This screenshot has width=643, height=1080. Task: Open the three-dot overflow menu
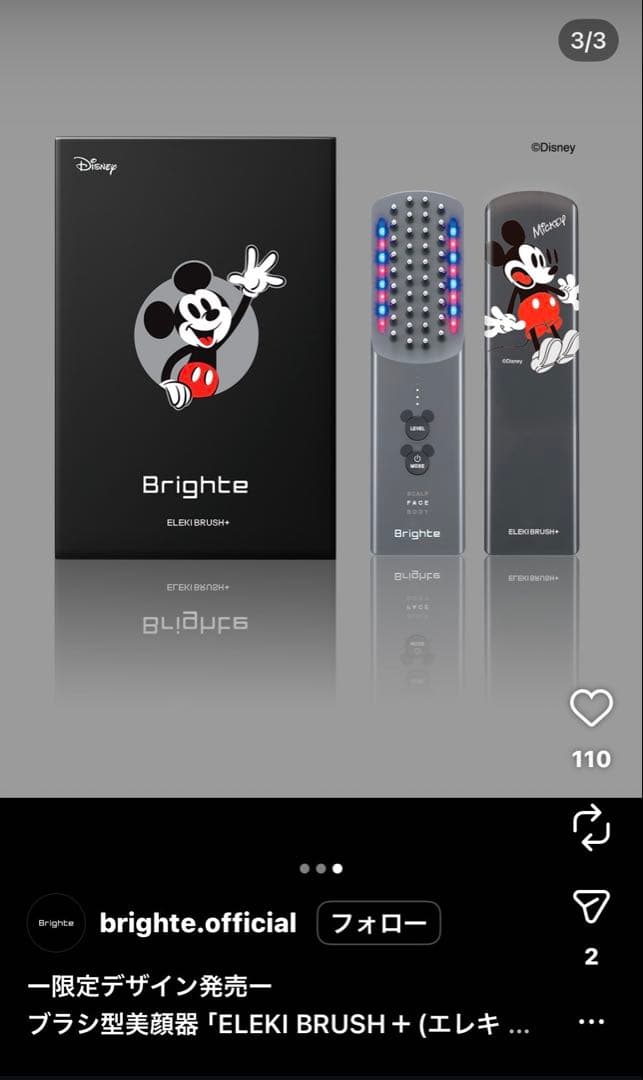(591, 1021)
